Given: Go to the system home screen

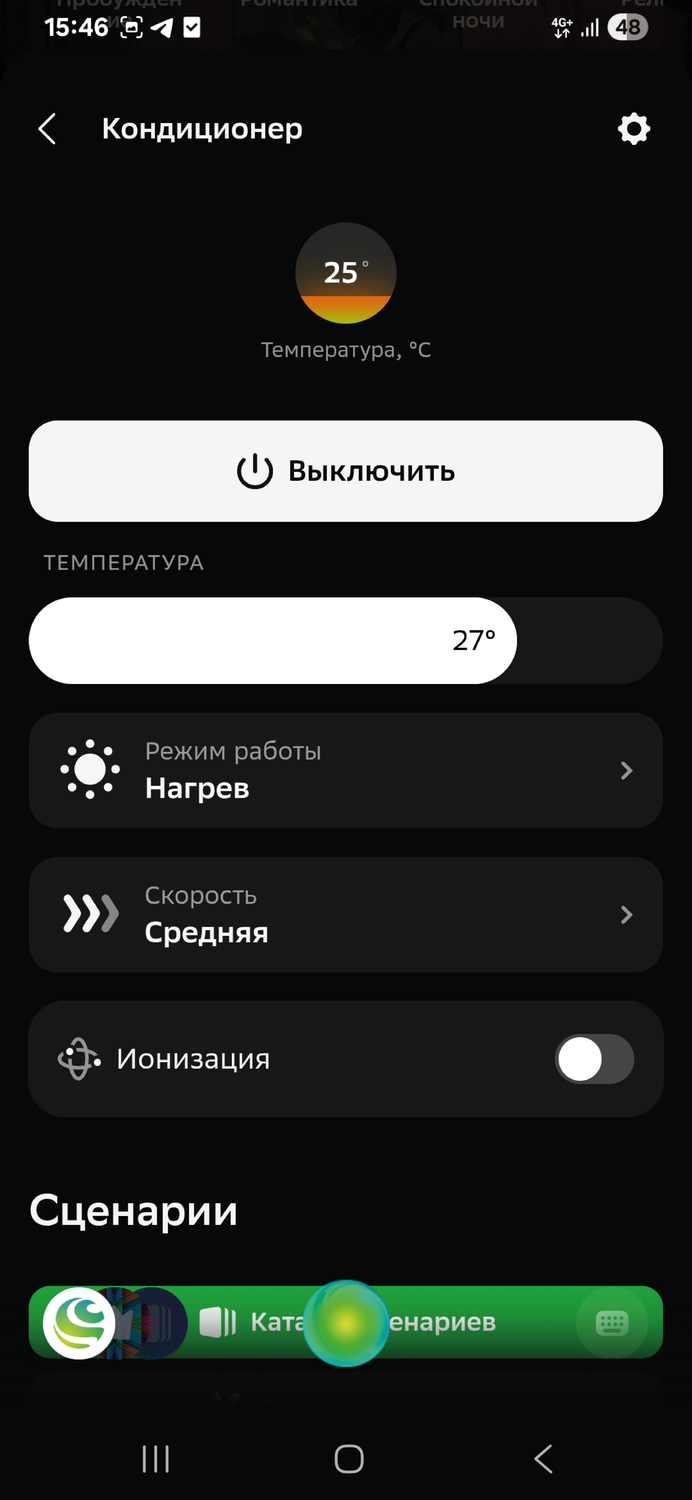Looking at the screenshot, I should pyautogui.click(x=348, y=1459).
